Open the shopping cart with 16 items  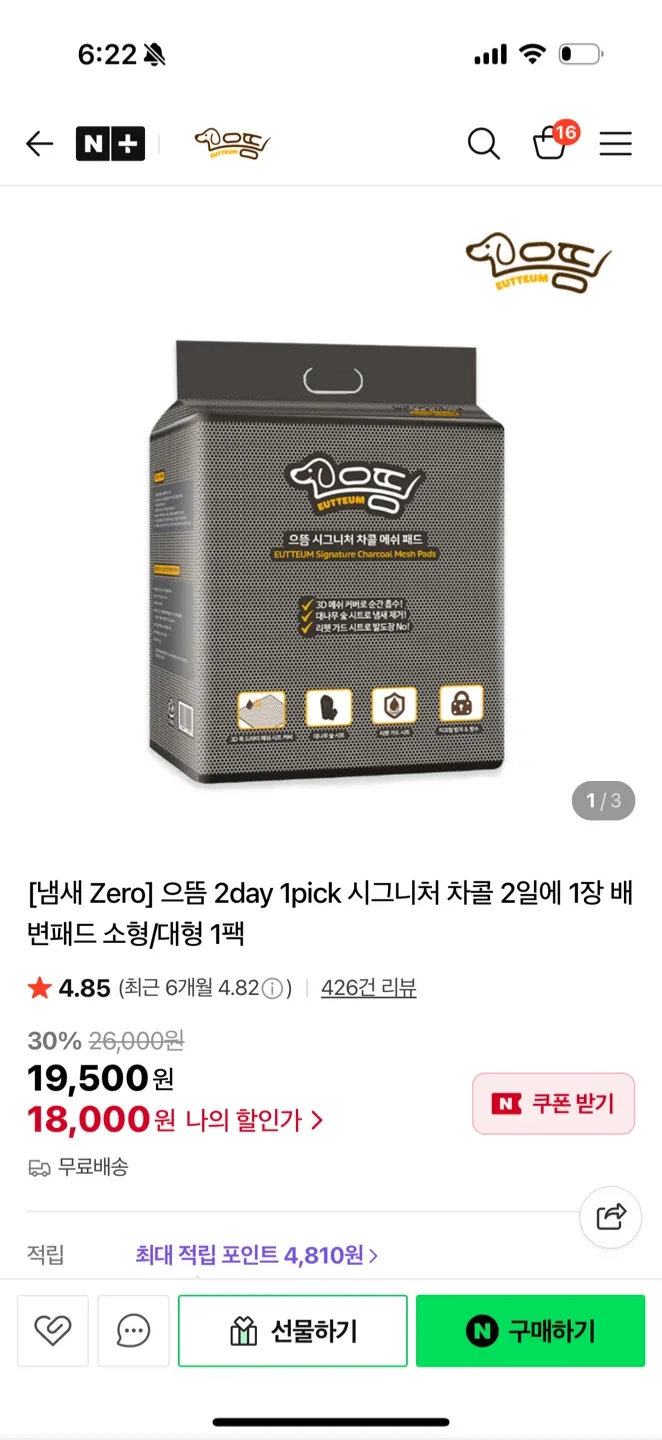coord(552,142)
